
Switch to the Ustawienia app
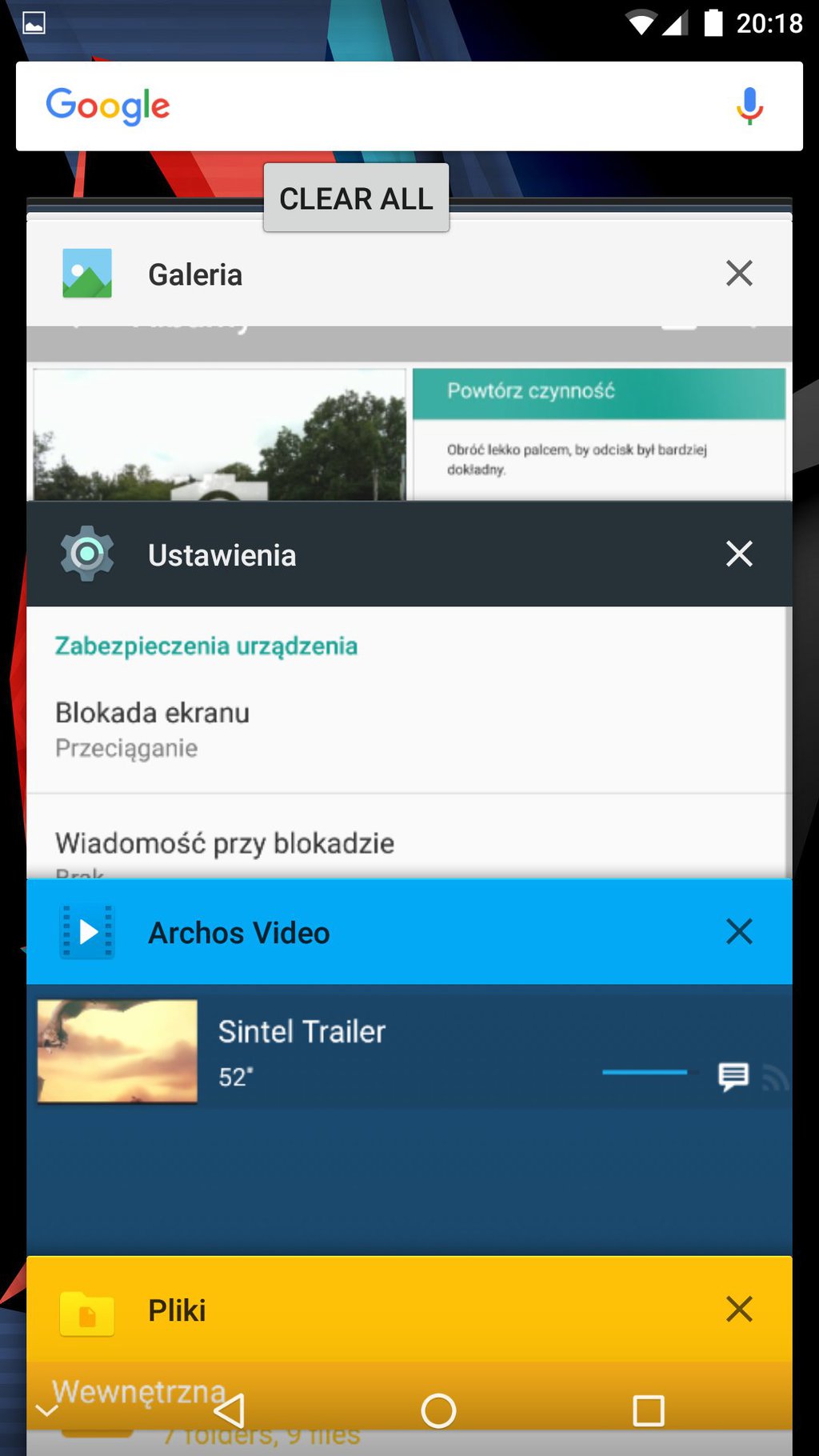(400, 720)
